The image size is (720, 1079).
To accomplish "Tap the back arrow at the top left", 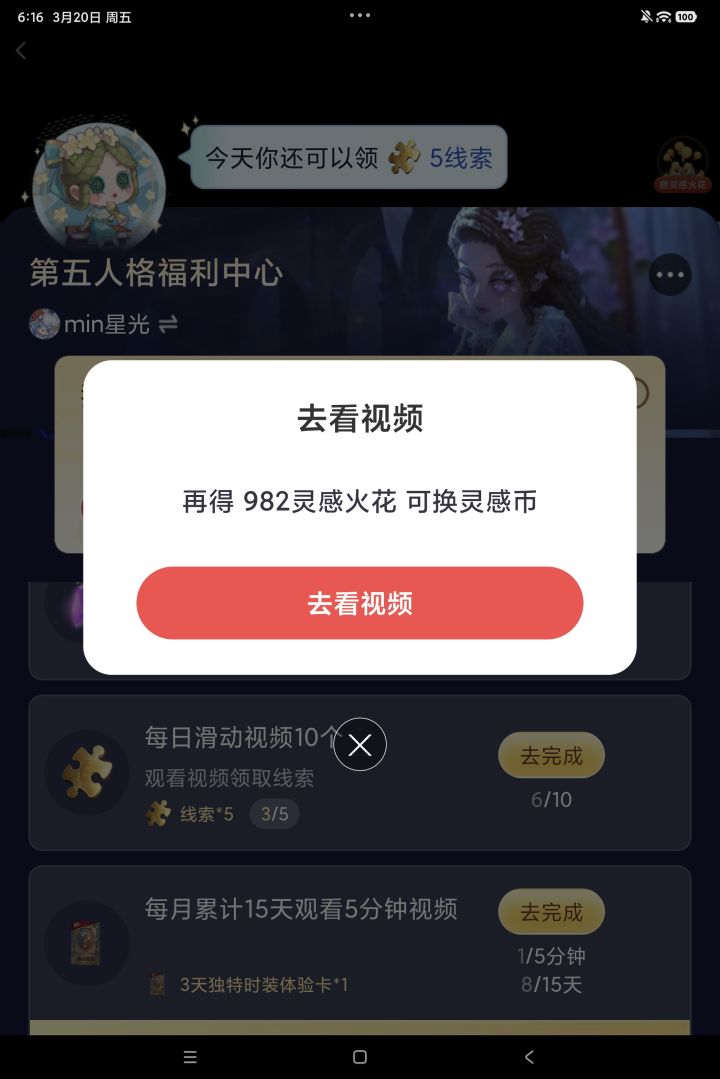I will (21, 50).
